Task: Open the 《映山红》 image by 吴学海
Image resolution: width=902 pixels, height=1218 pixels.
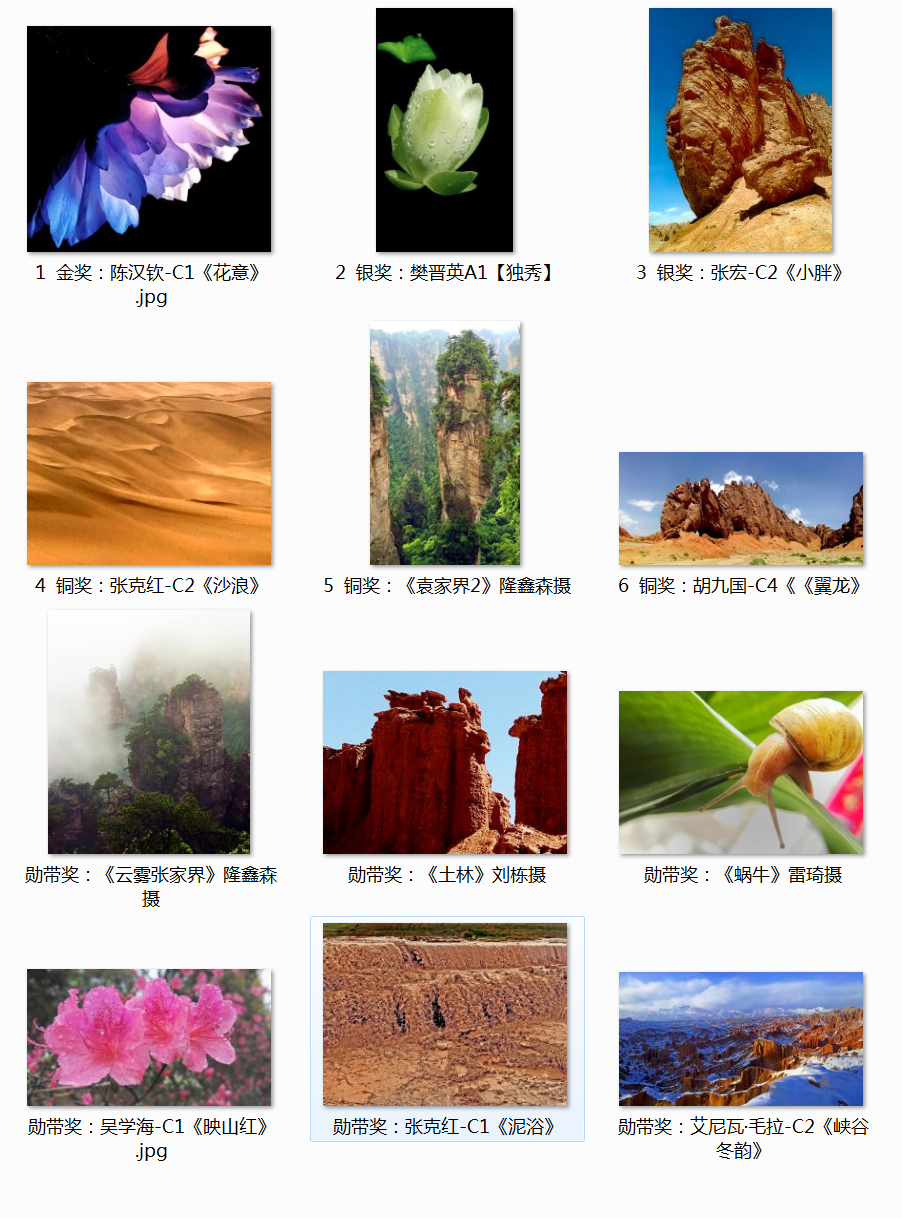Action: point(149,1037)
